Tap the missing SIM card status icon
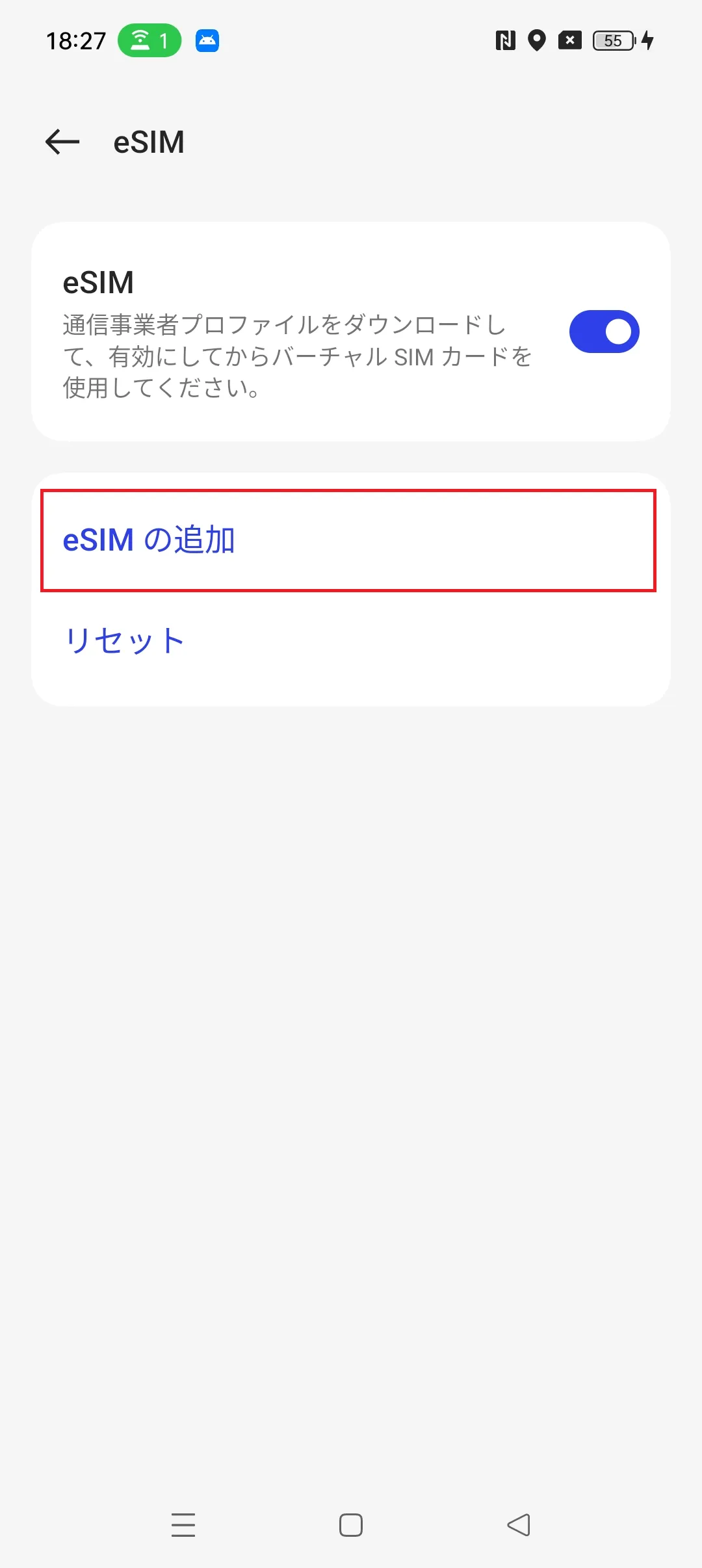This screenshot has width=702, height=1568. tap(571, 40)
